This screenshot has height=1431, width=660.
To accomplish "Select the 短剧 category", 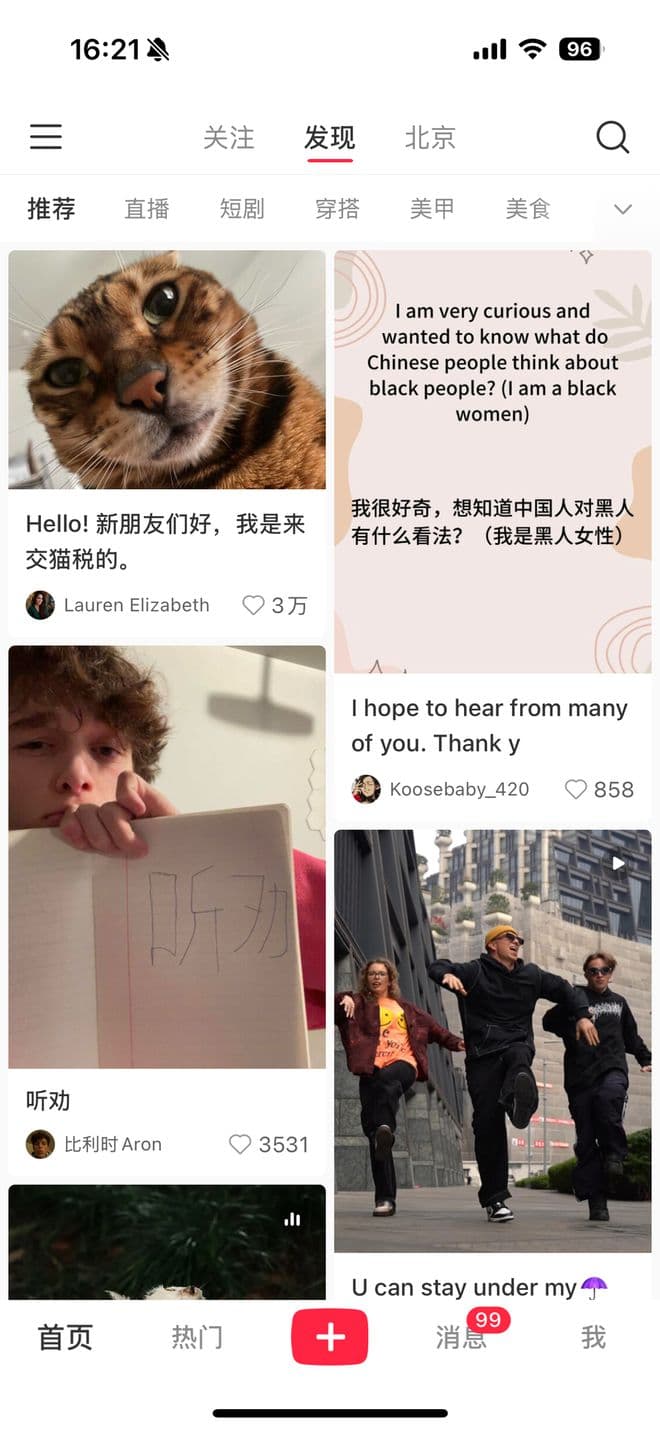I will [242, 208].
